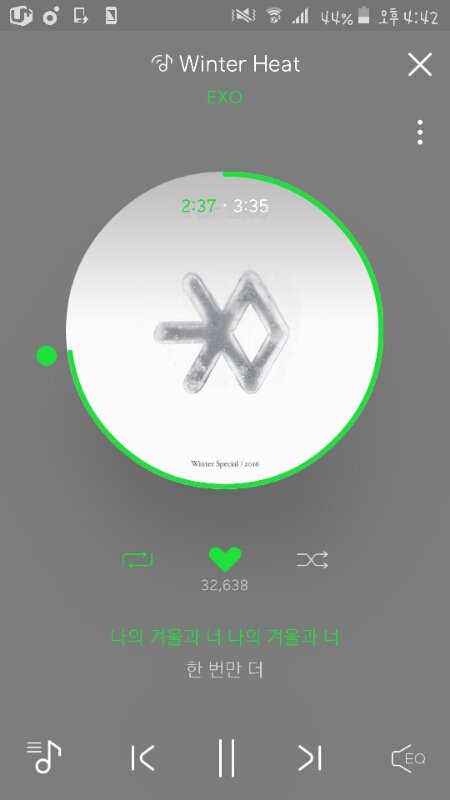This screenshot has width=450, height=800.
Task: Close the Winter Heat player screen
Action: [x=420, y=65]
